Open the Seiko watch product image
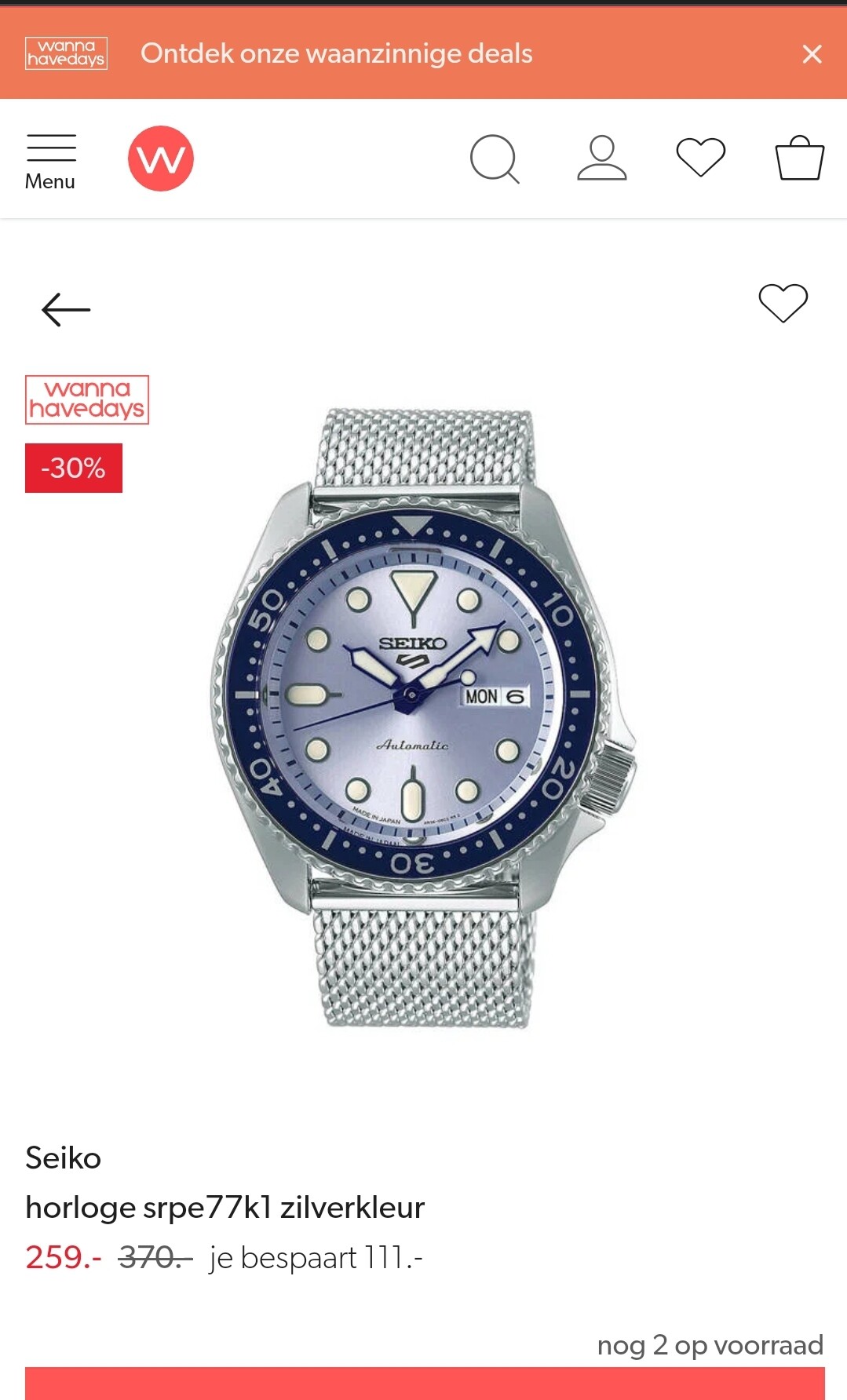This screenshot has width=847, height=1400. [x=424, y=717]
